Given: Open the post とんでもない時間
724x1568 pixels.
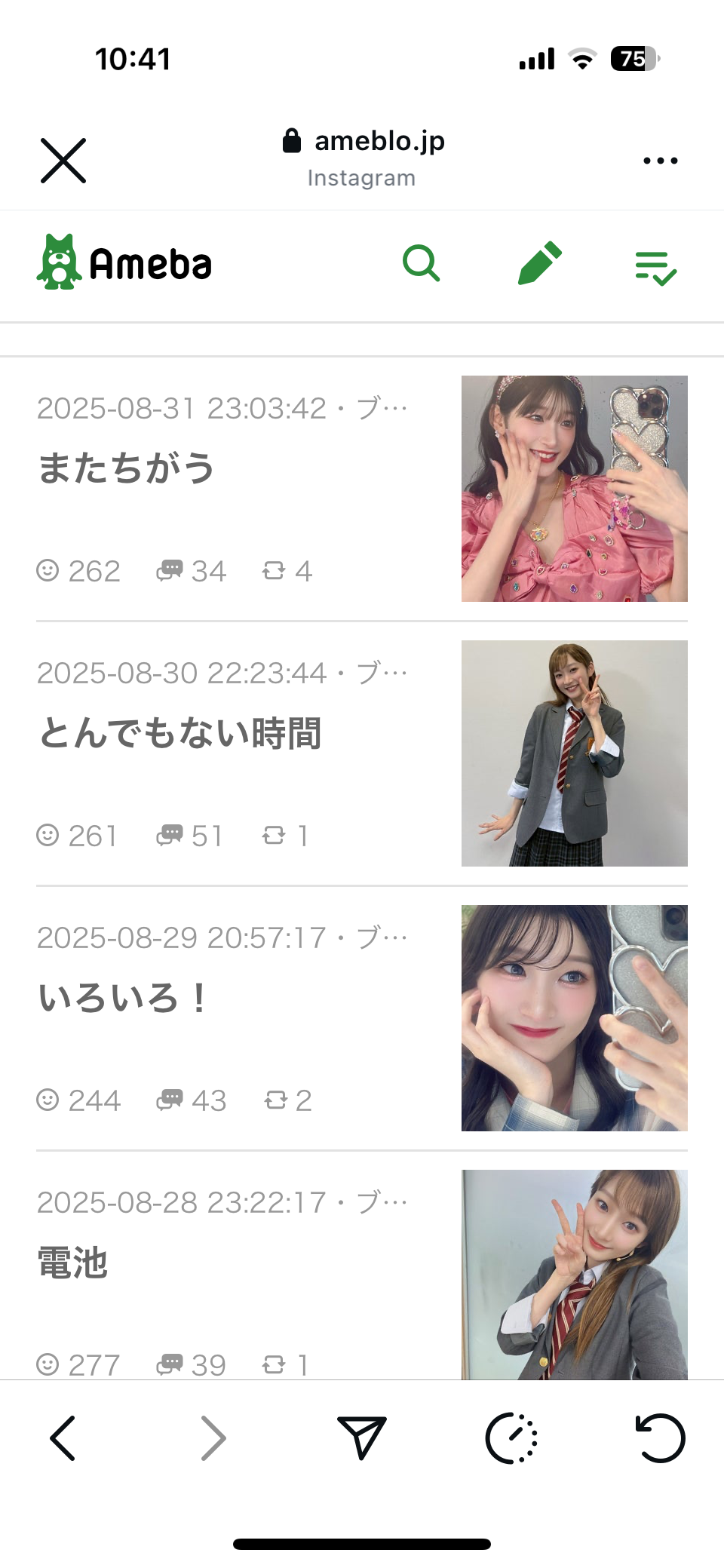Looking at the screenshot, I should (x=179, y=733).
